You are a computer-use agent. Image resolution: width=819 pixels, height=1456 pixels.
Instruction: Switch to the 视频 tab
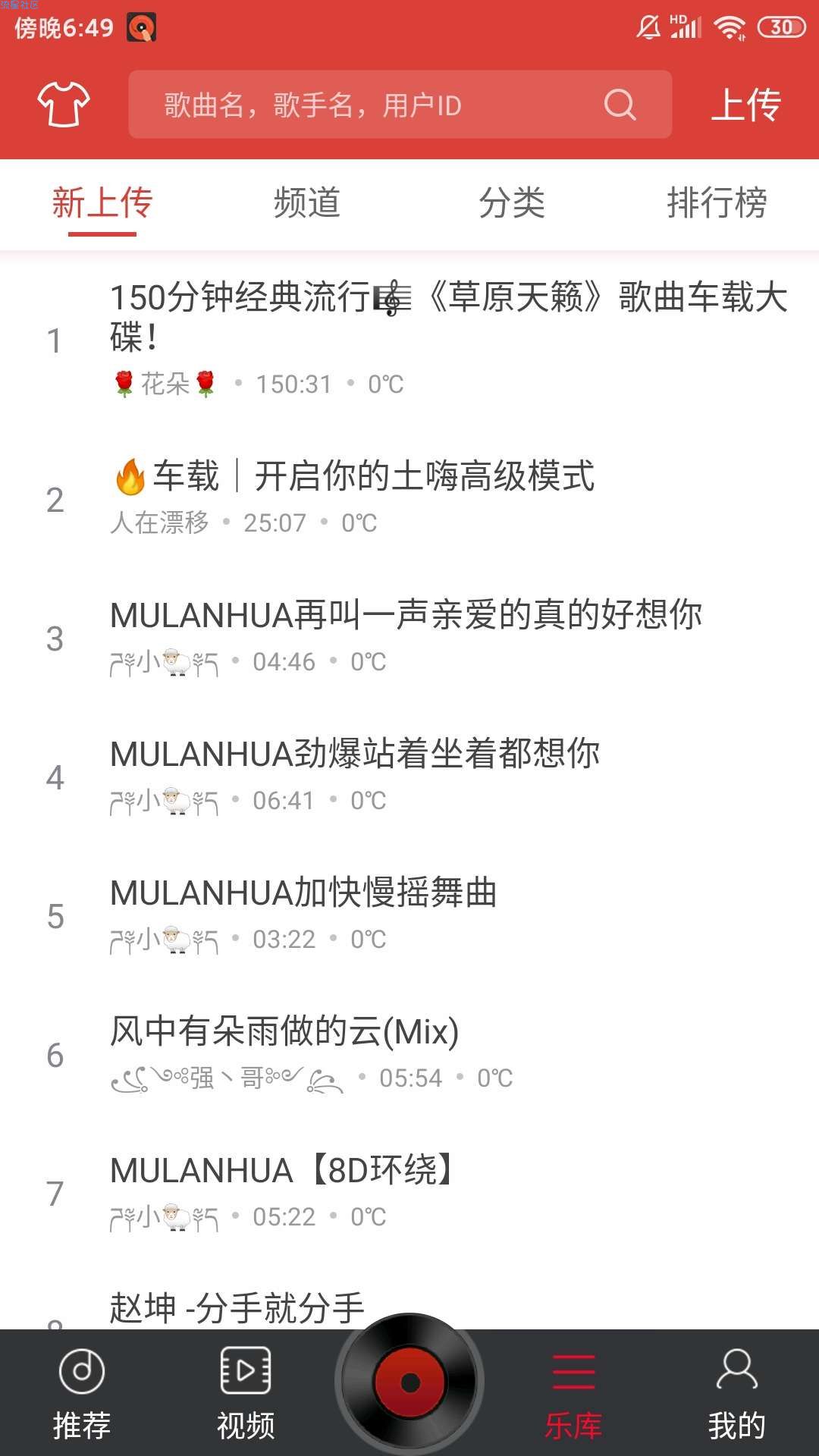pyautogui.click(x=246, y=1394)
